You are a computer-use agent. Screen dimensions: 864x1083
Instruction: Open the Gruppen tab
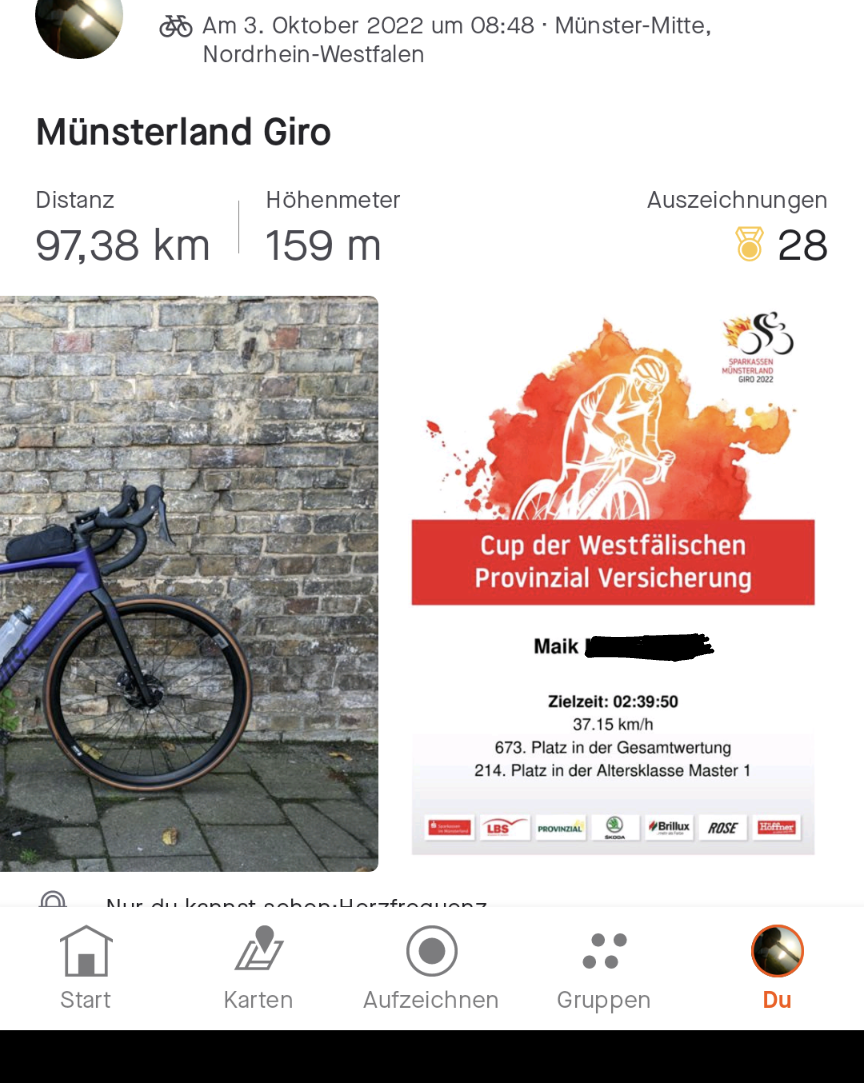coord(604,967)
